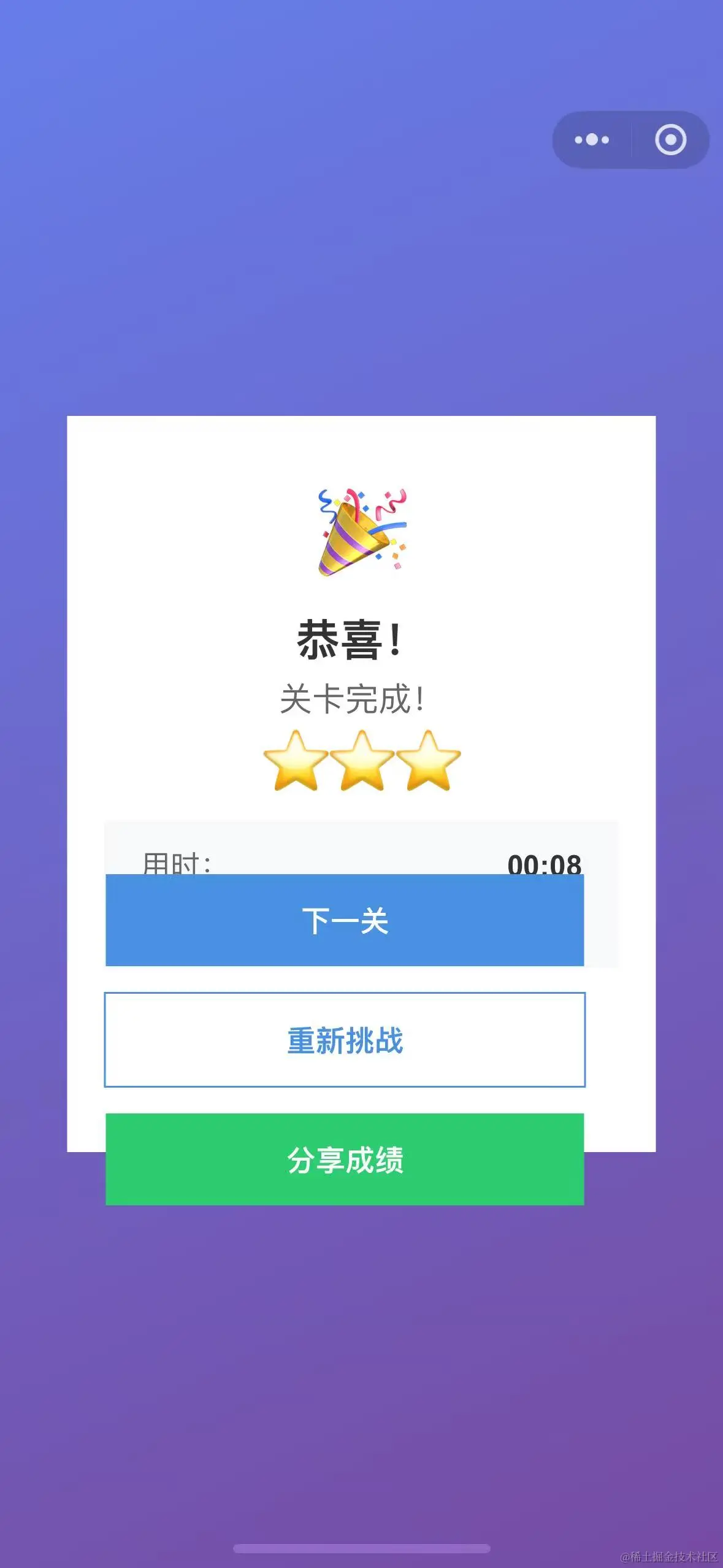Screen dimensions: 723x1568
Task: Retry the level with 重新挑战
Action: point(345,1040)
